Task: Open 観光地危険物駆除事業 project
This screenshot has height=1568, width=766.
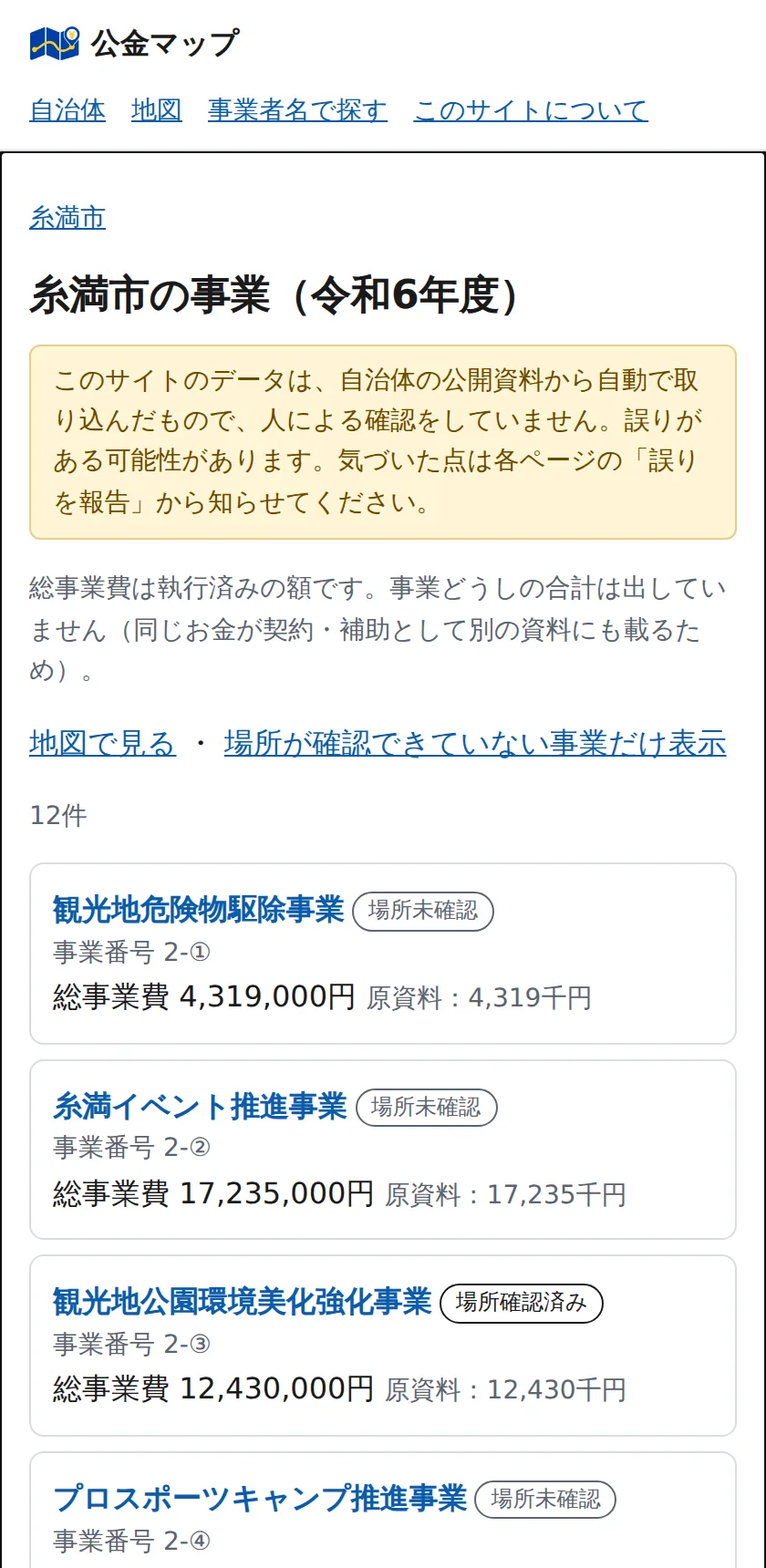Action: tap(198, 910)
